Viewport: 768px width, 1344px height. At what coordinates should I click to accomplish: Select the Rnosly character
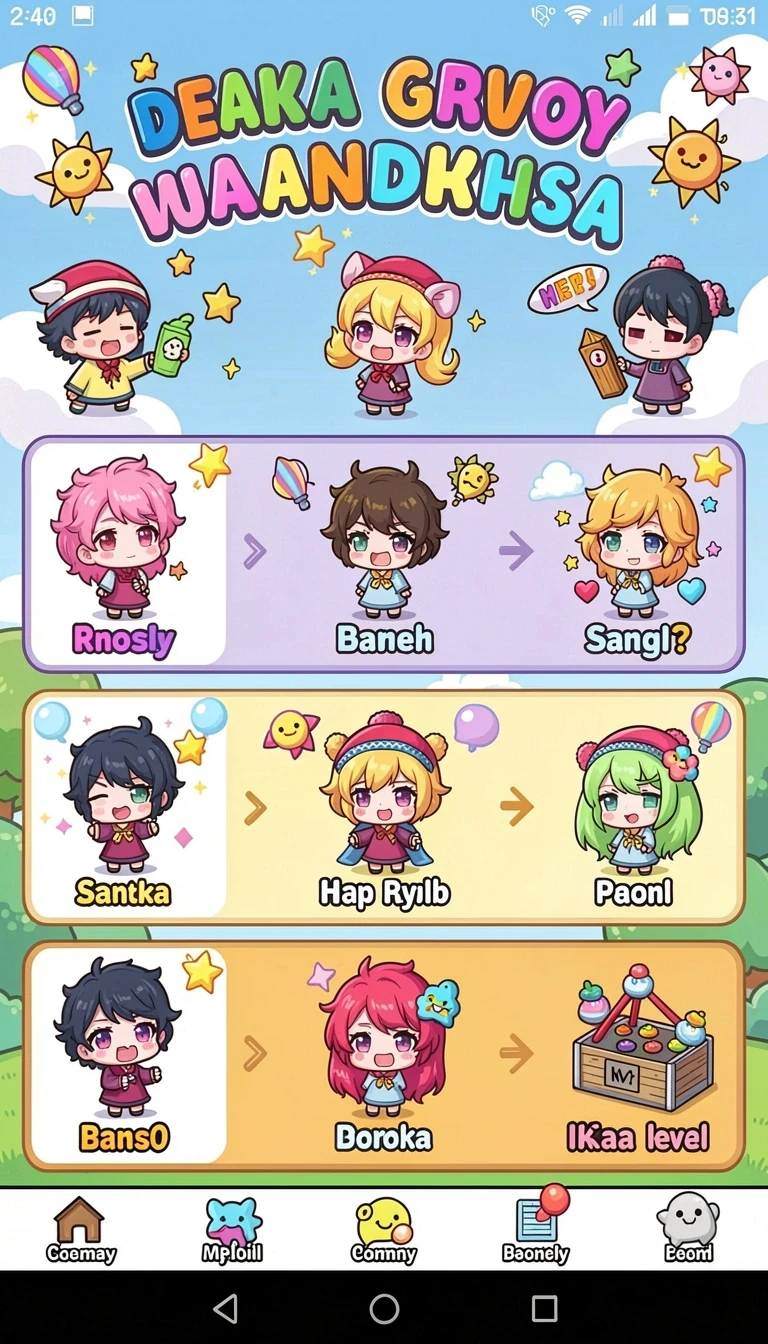click(125, 555)
